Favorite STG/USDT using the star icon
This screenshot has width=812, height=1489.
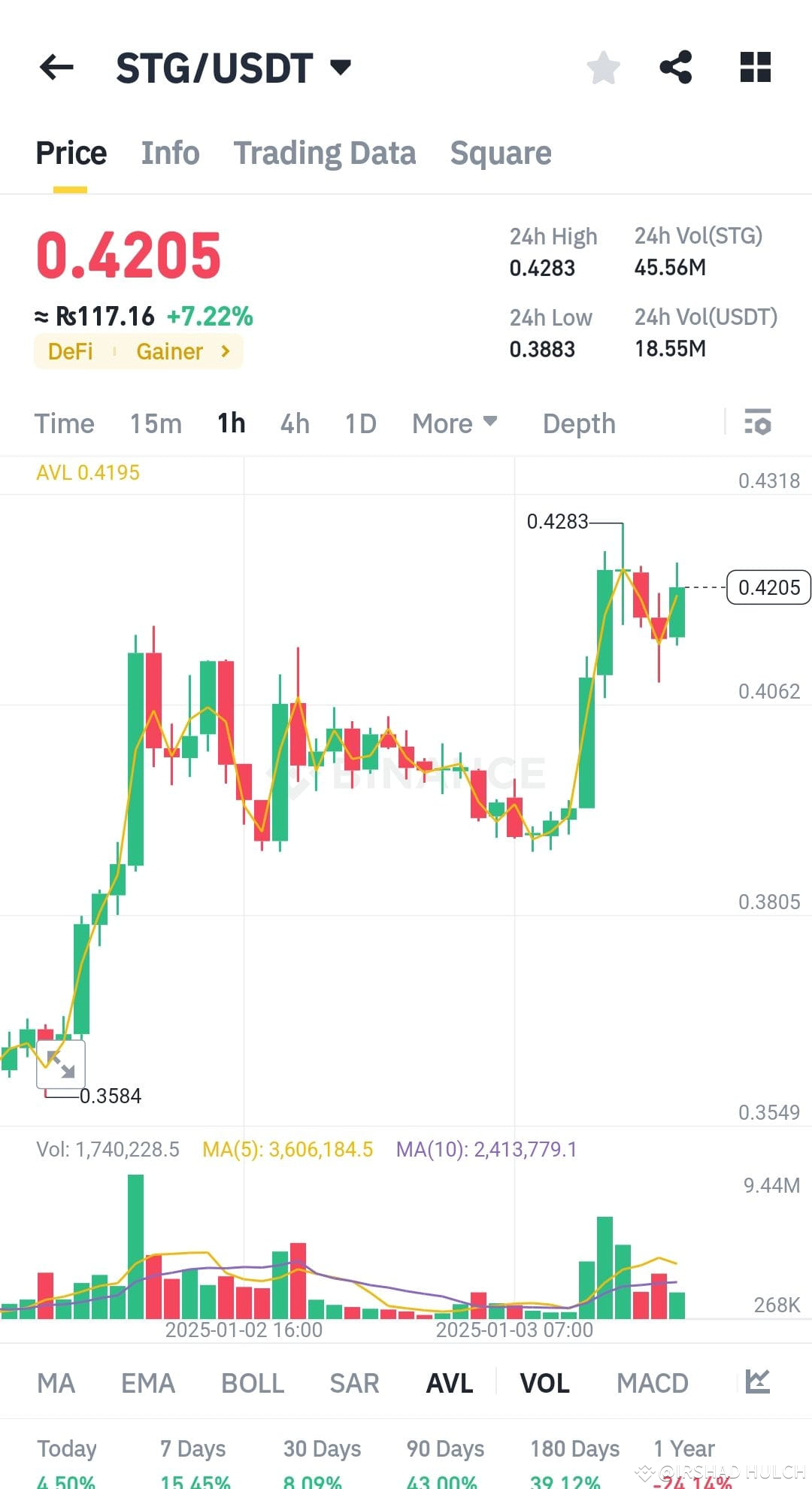coord(603,67)
